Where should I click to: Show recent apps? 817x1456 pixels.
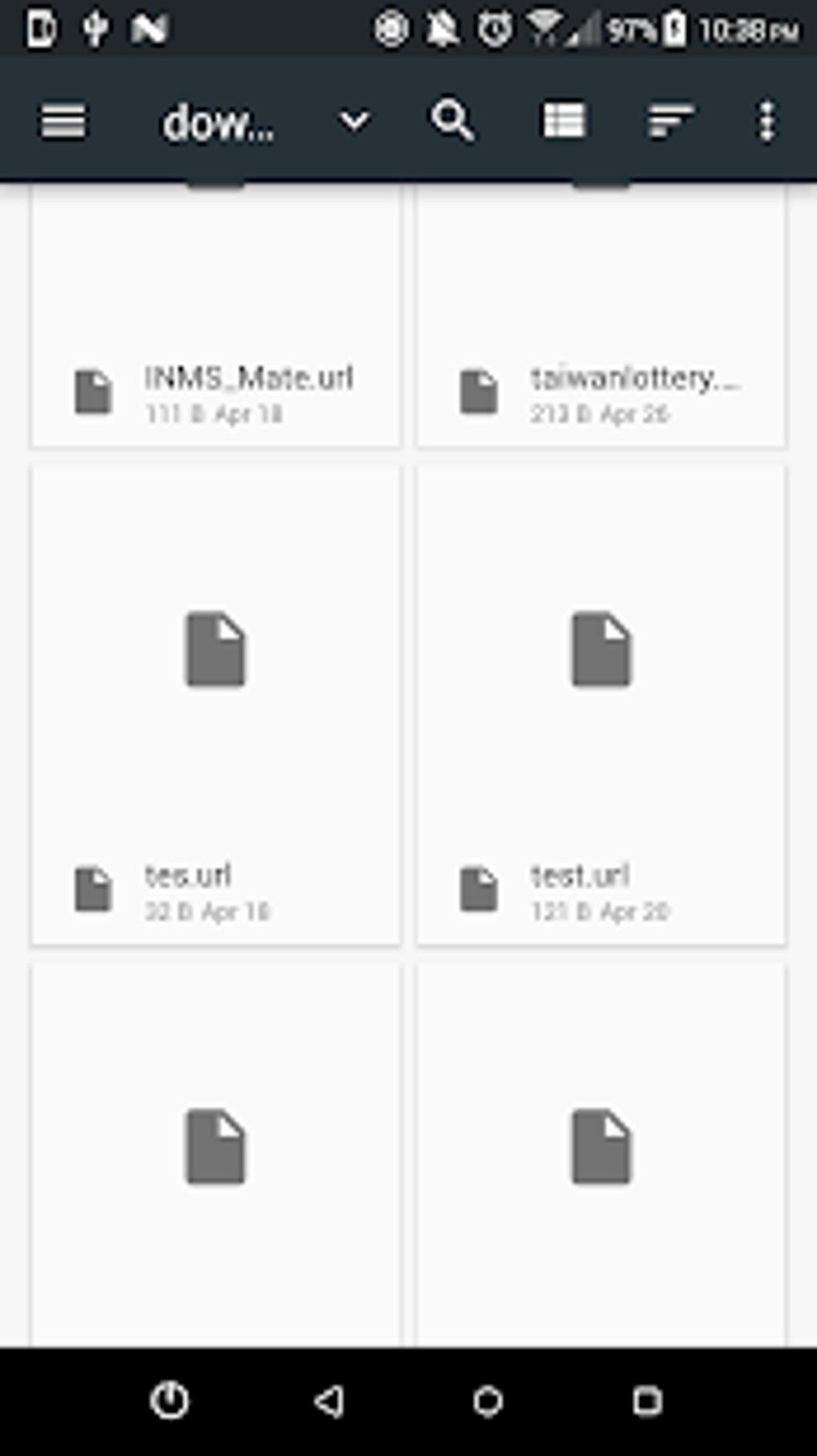pyautogui.click(x=647, y=1401)
